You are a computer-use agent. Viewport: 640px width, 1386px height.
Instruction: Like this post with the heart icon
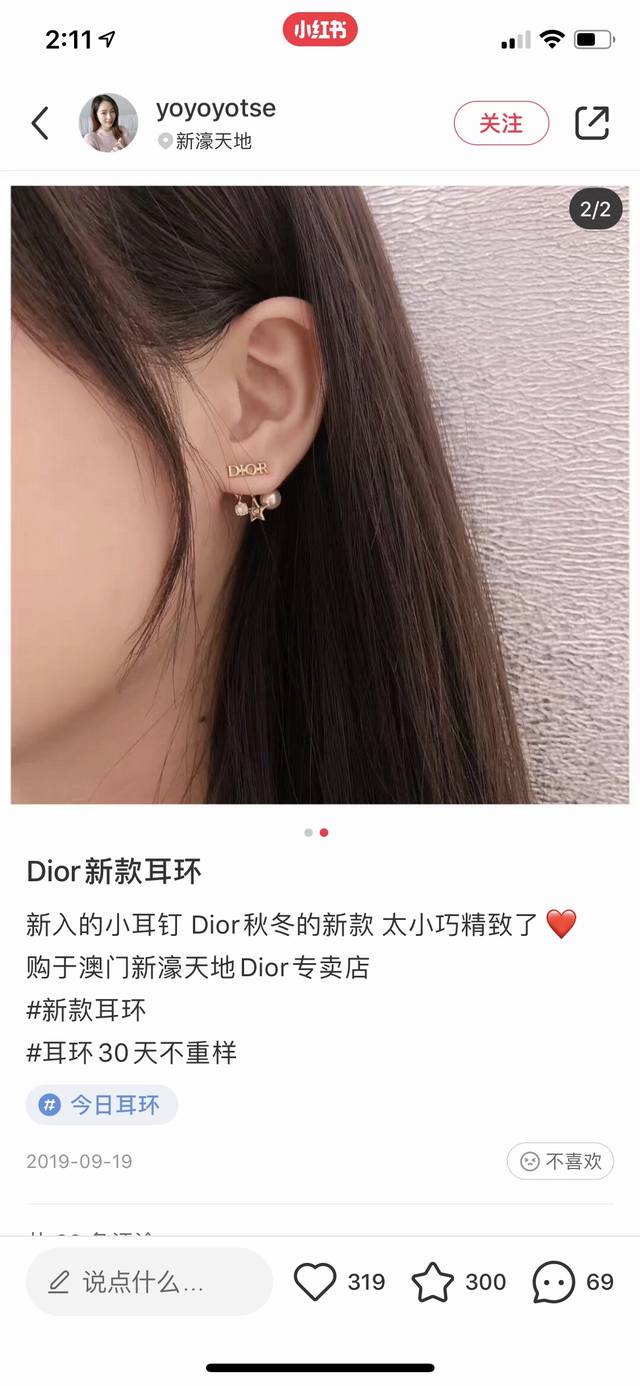pos(316,1282)
